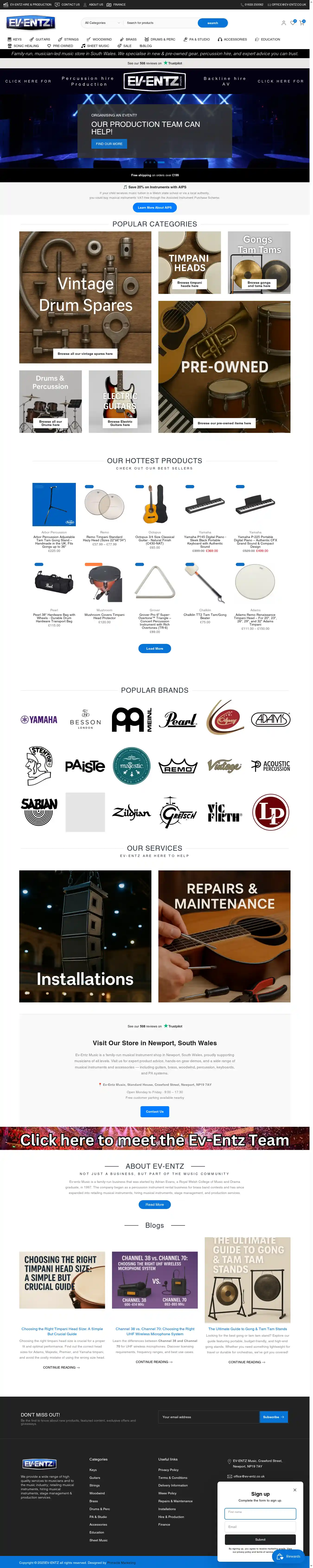Open the user account icon
The image size is (313, 1568).
pos(283,23)
